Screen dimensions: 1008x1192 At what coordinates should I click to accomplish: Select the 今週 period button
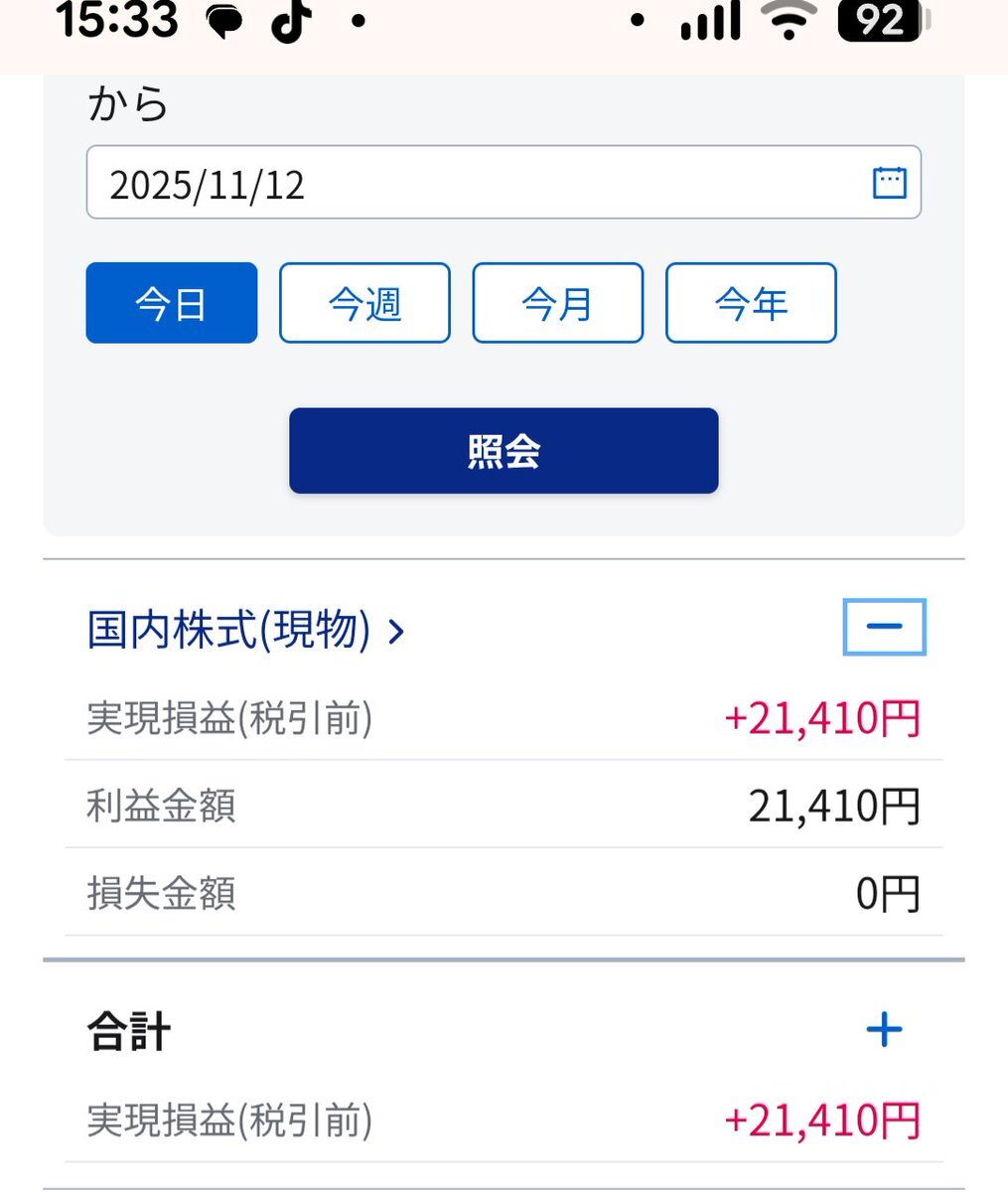tap(364, 303)
